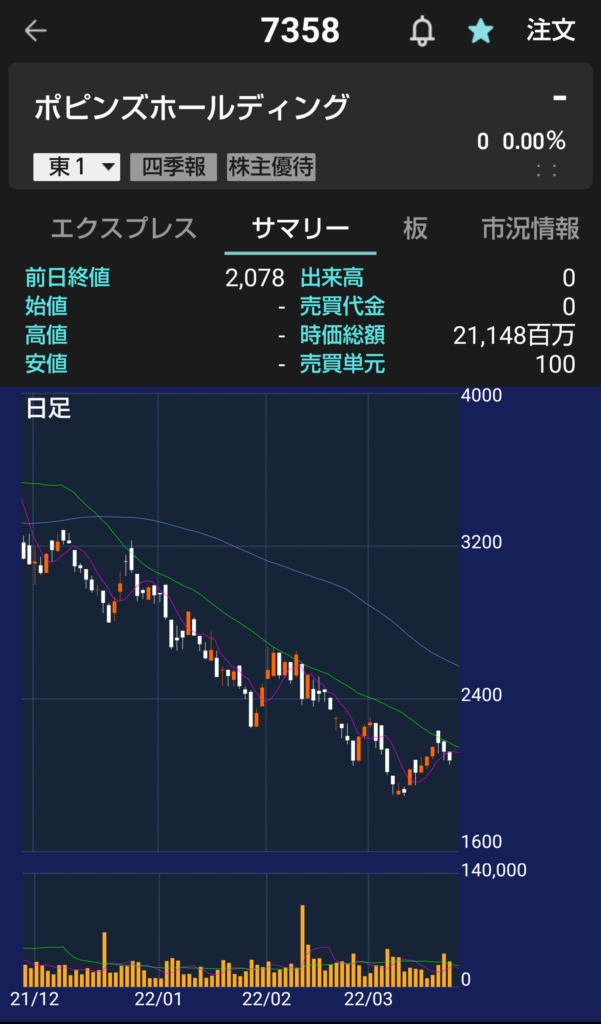Go back using the arrow icon
This screenshot has height=1024, width=601.
click(x=36, y=31)
